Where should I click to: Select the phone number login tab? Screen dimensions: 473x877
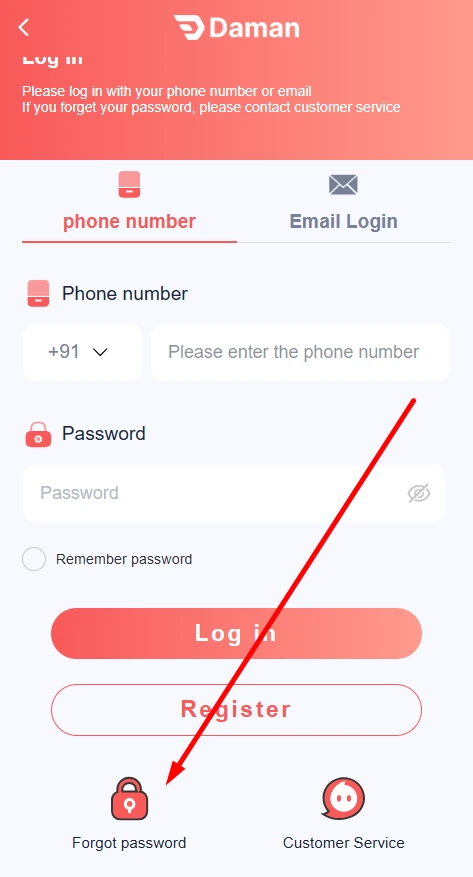pyautogui.click(x=129, y=205)
